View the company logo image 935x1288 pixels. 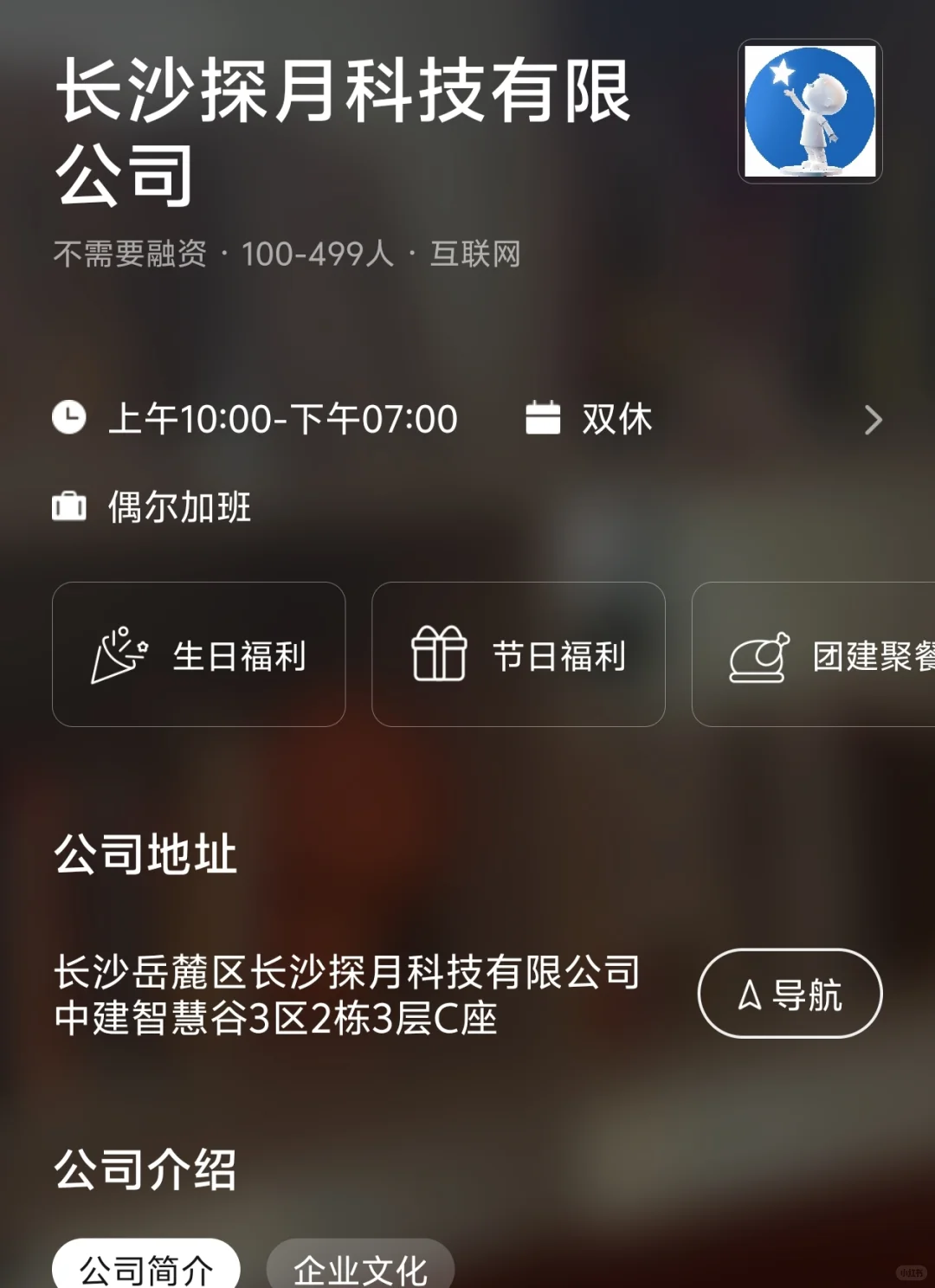pos(810,112)
